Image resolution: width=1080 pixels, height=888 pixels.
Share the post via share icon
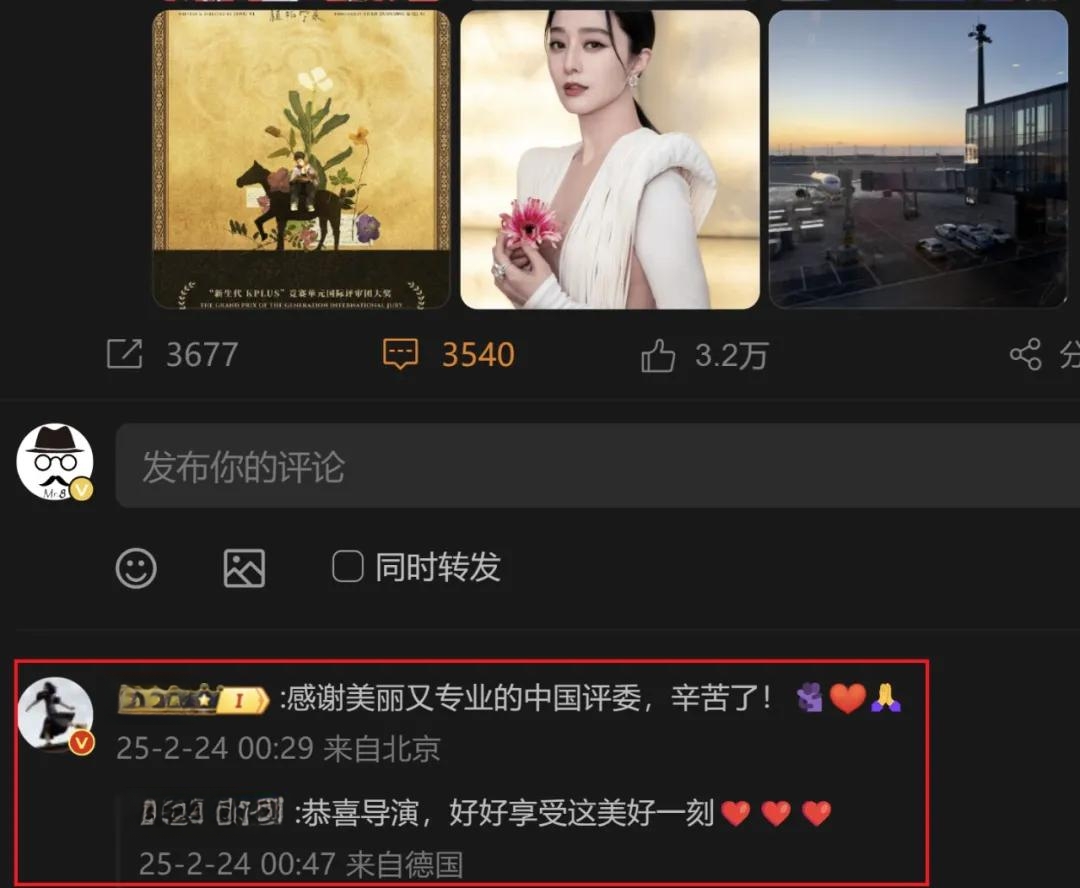click(1026, 354)
